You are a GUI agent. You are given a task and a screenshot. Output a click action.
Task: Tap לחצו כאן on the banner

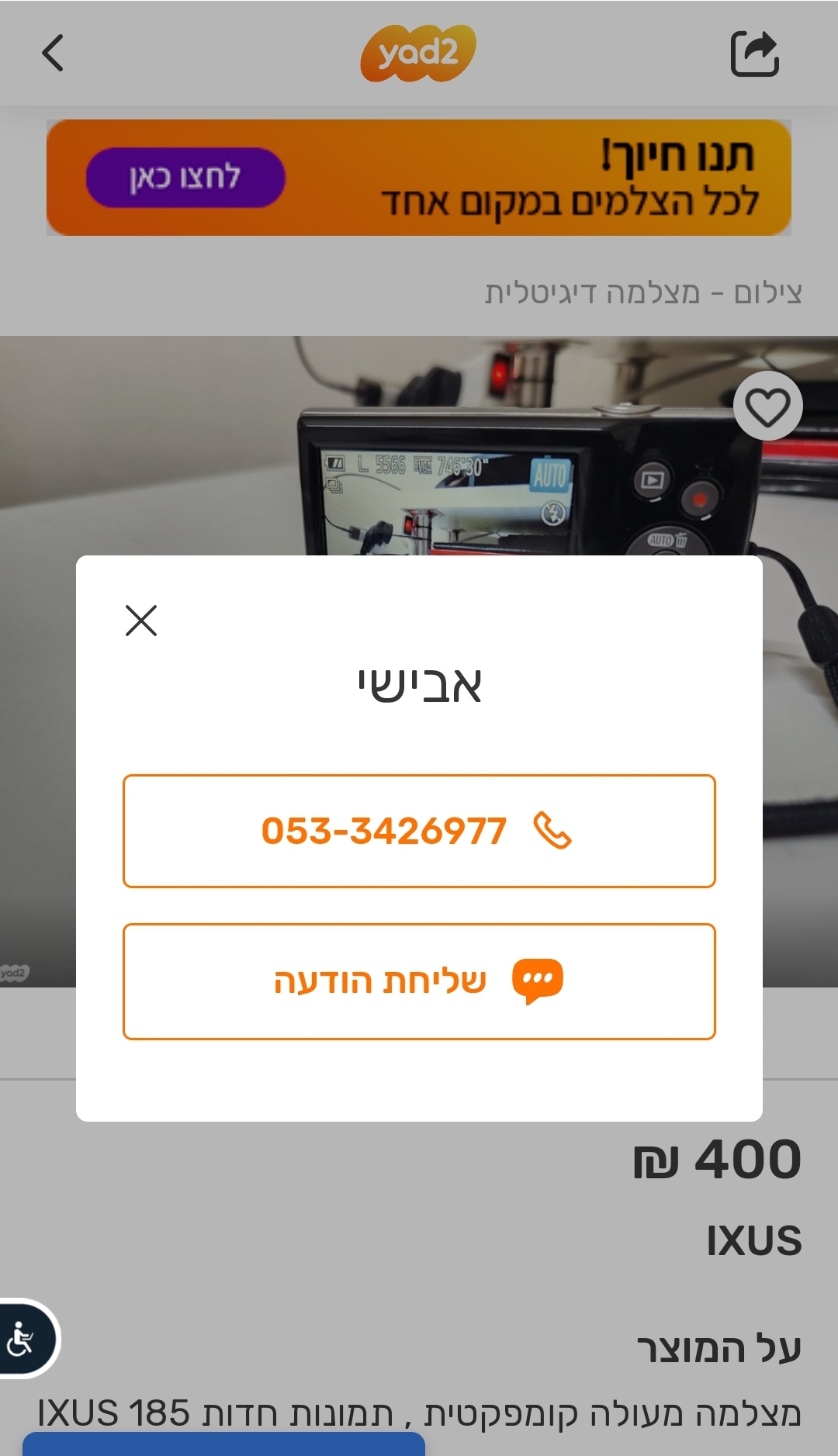tap(185, 178)
